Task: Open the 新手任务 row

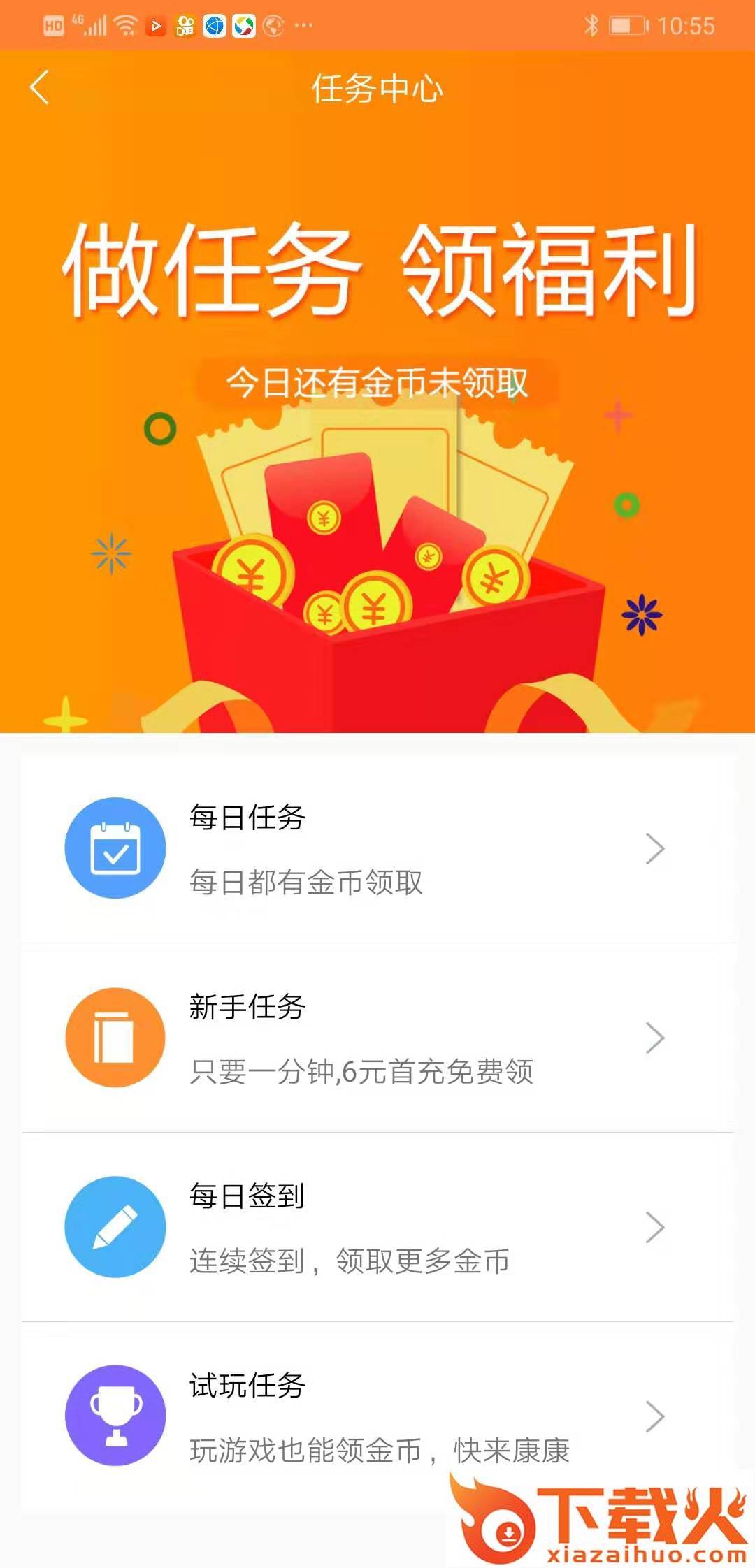Action: (377, 1038)
